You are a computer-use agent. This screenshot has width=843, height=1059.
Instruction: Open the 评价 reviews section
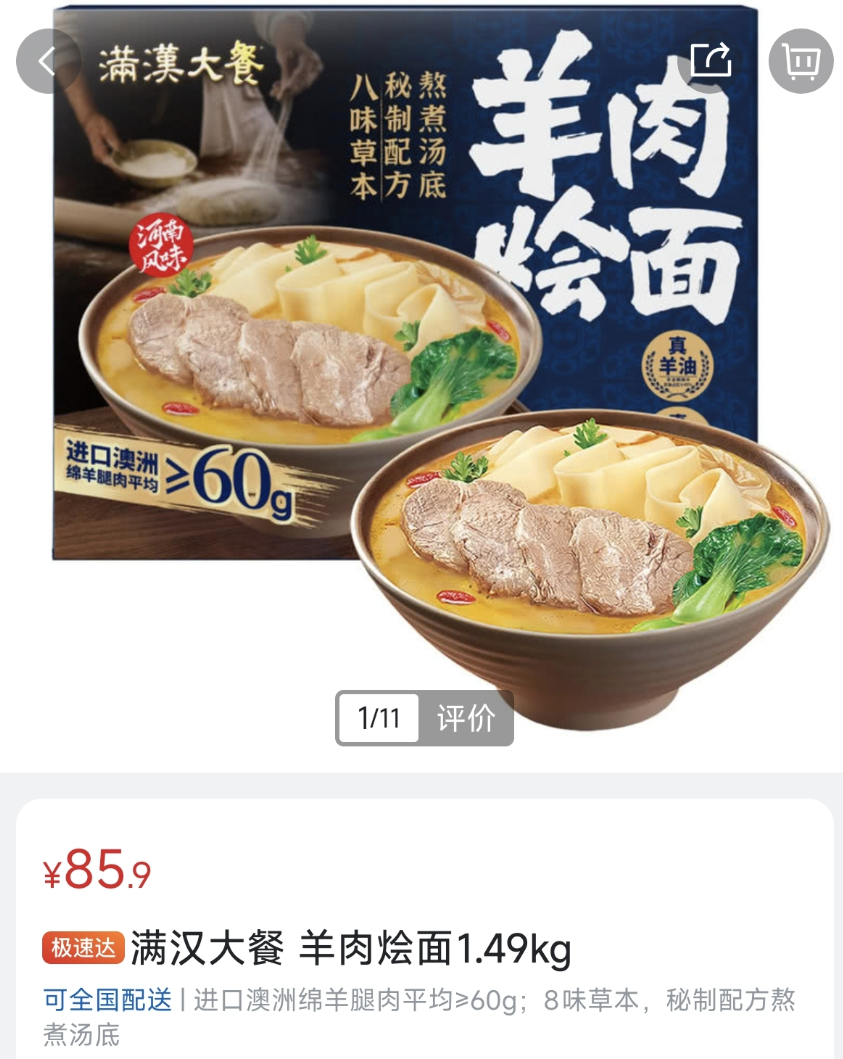coord(467,718)
